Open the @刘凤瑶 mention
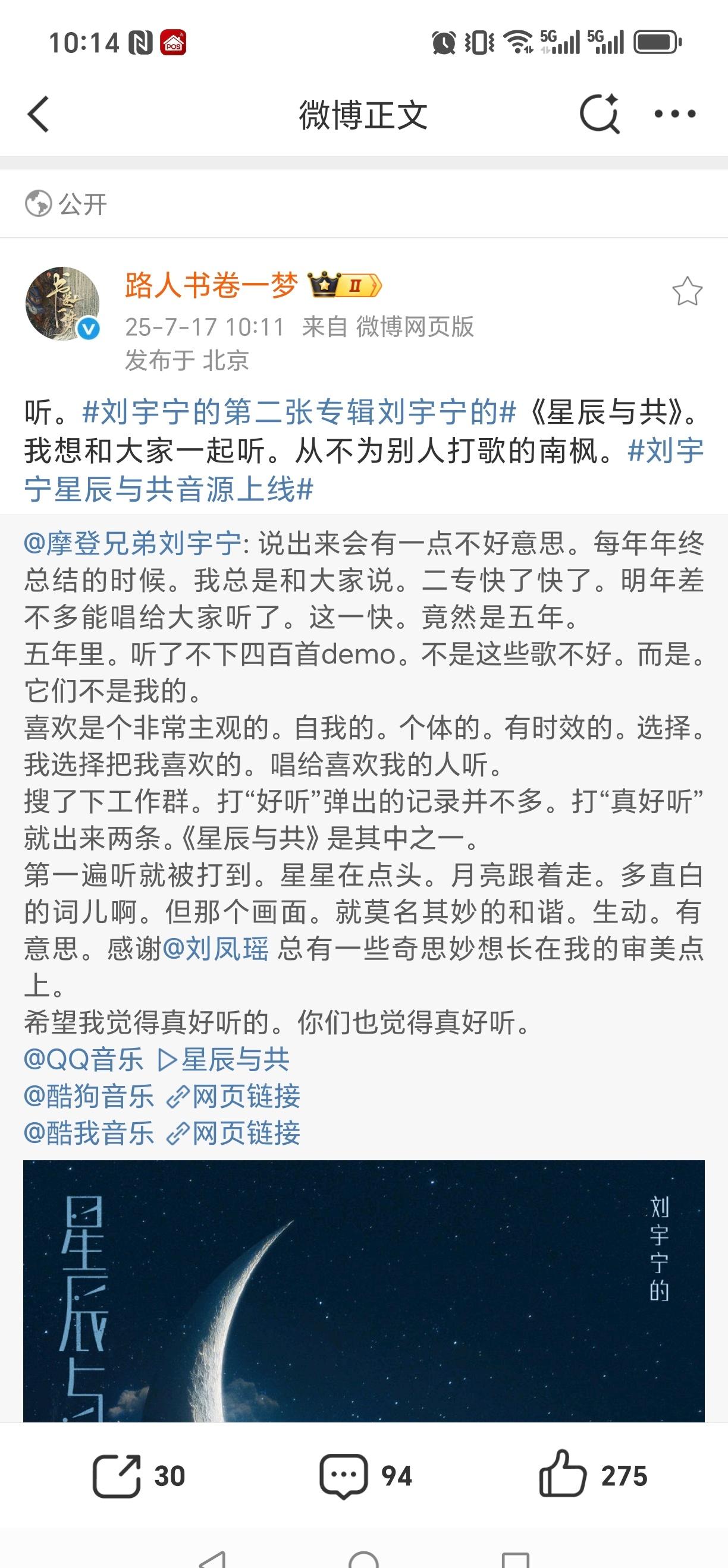This screenshot has height=1568, width=728. [216, 948]
